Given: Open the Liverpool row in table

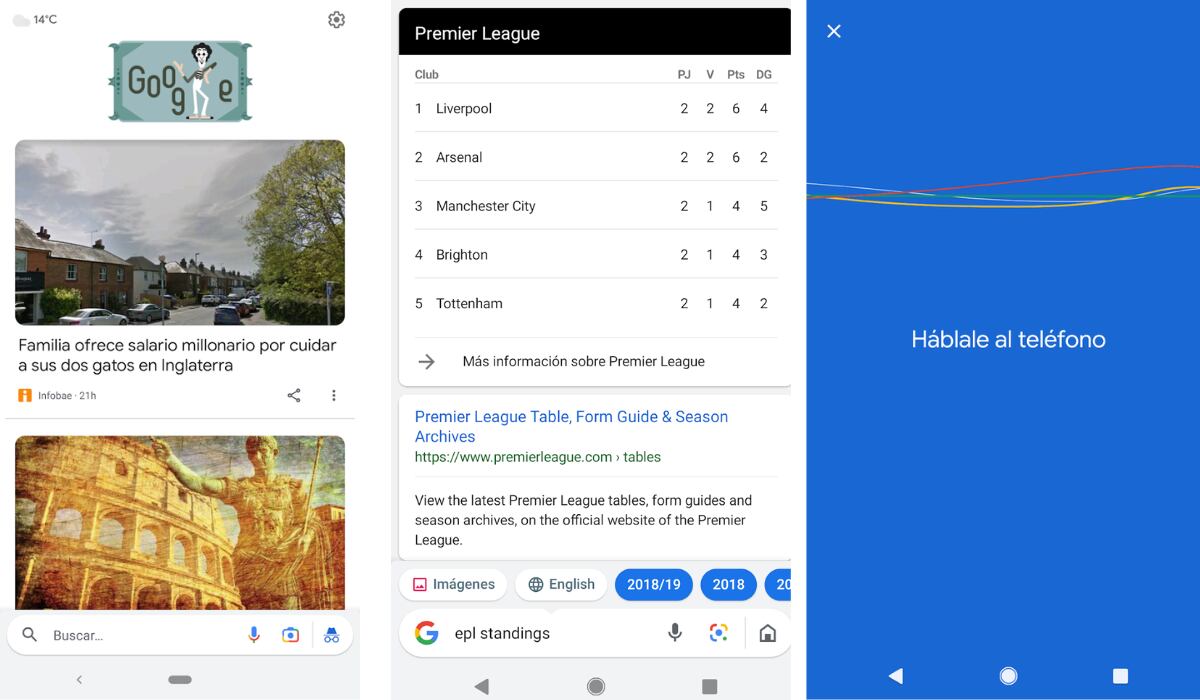Looking at the screenshot, I should [x=594, y=108].
